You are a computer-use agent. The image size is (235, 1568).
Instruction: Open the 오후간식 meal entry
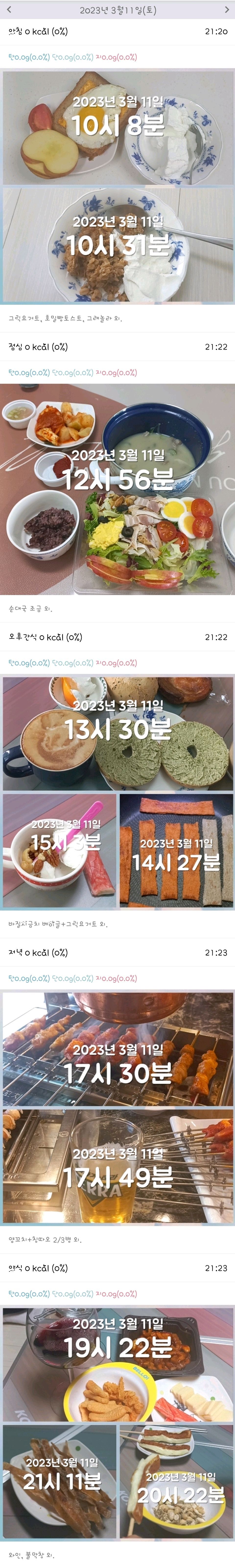(46, 637)
